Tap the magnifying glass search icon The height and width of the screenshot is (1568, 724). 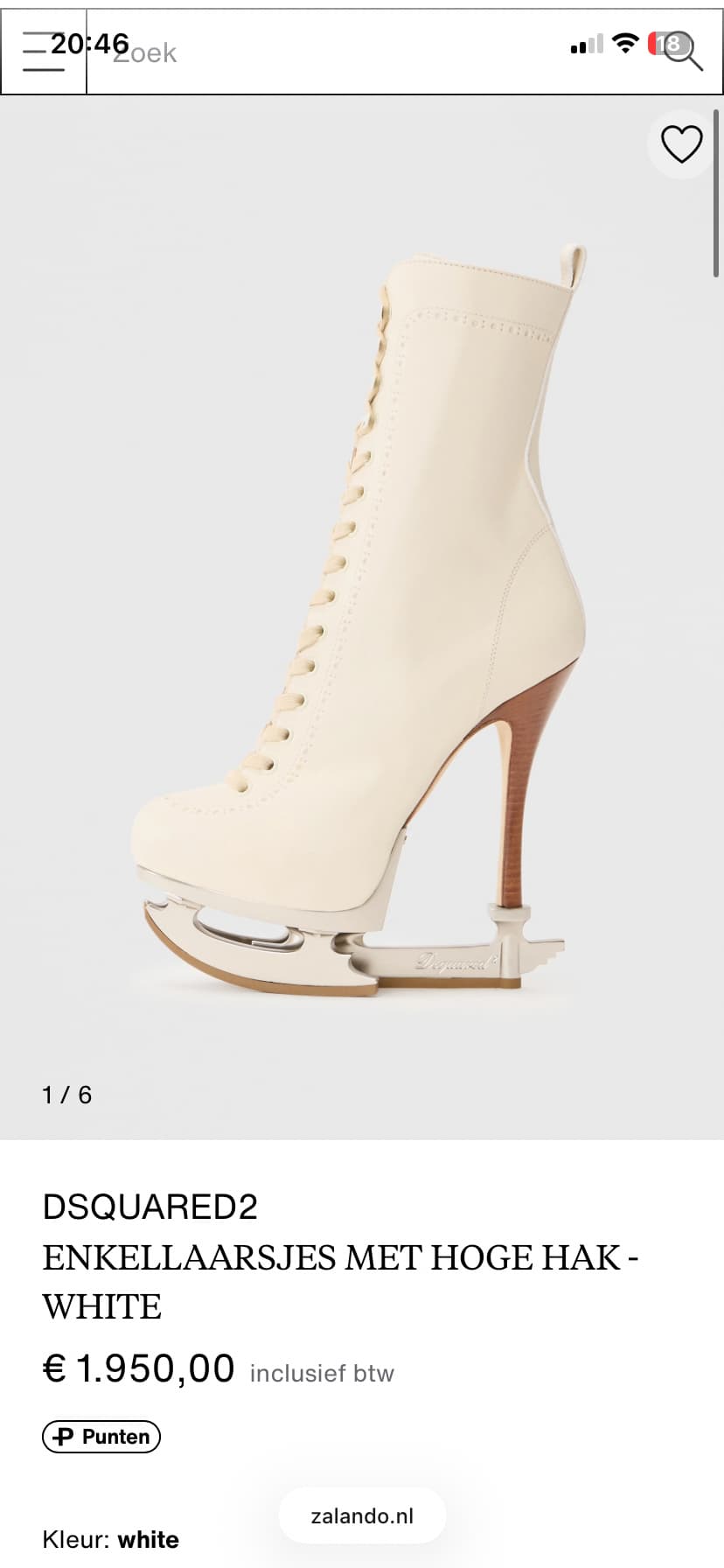click(x=683, y=52)
